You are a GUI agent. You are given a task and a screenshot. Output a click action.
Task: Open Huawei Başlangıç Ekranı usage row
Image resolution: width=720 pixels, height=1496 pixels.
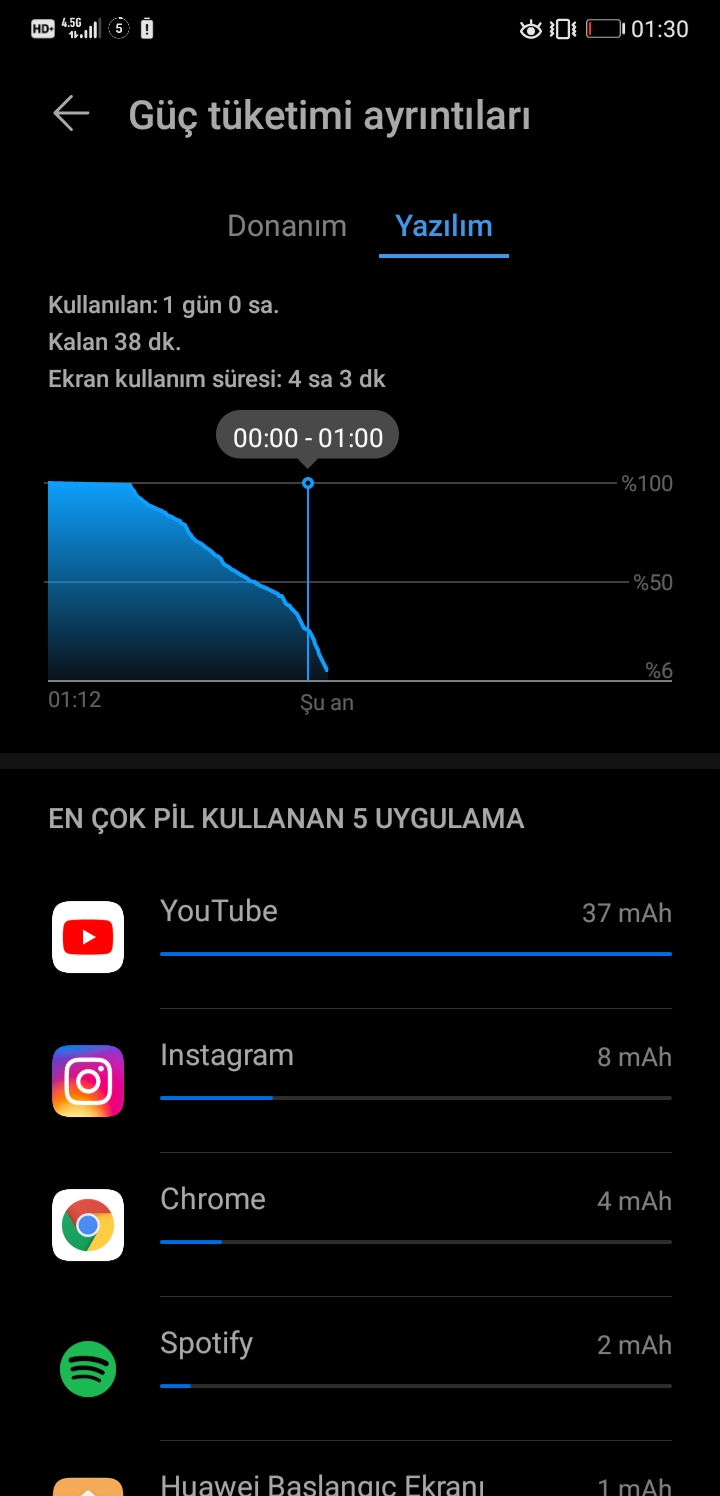pyautogui.click(x=360, y=1469)
